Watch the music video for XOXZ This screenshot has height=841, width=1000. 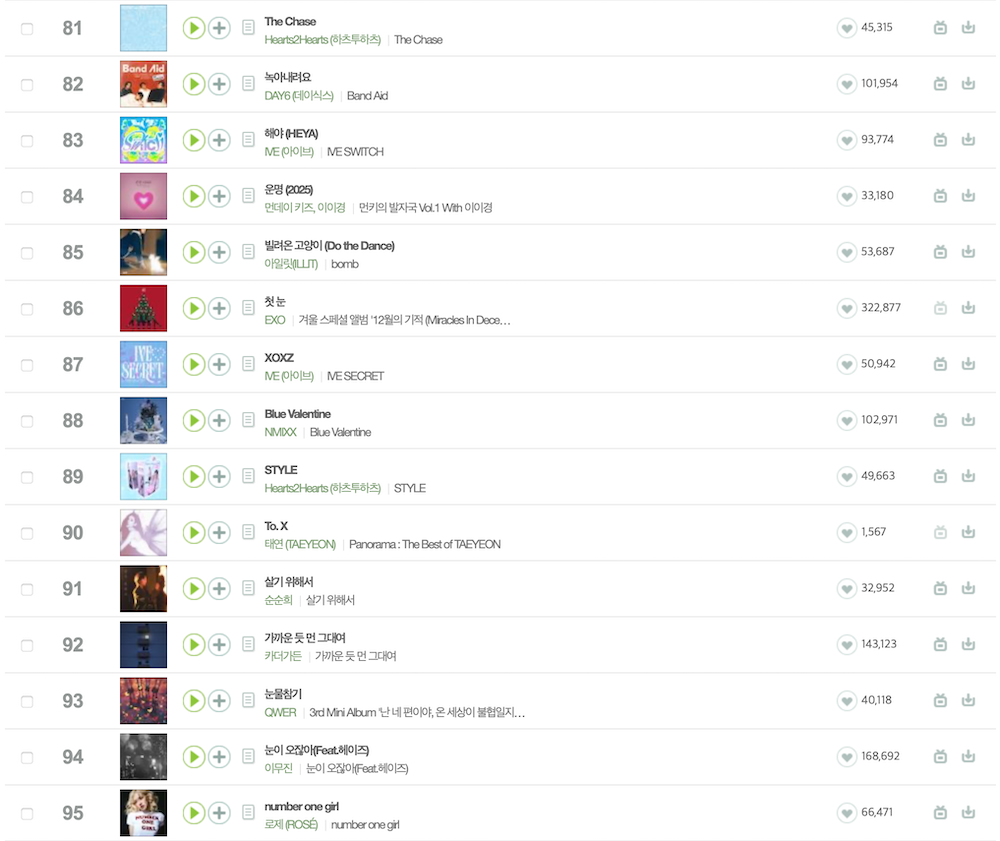(x=940, y=364)
